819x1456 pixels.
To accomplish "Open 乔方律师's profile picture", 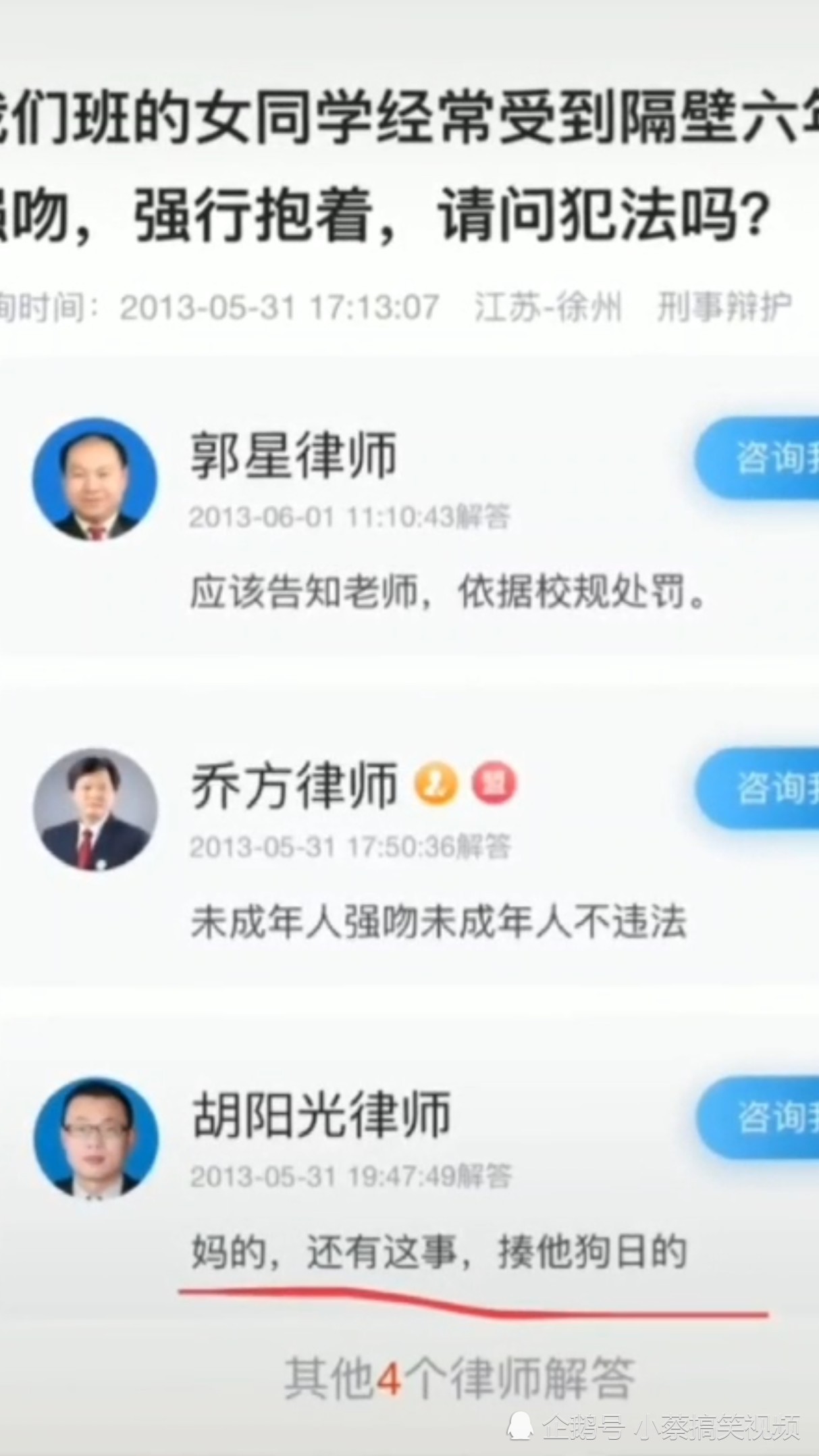I will pyautogui.click(x=95, y=809).
